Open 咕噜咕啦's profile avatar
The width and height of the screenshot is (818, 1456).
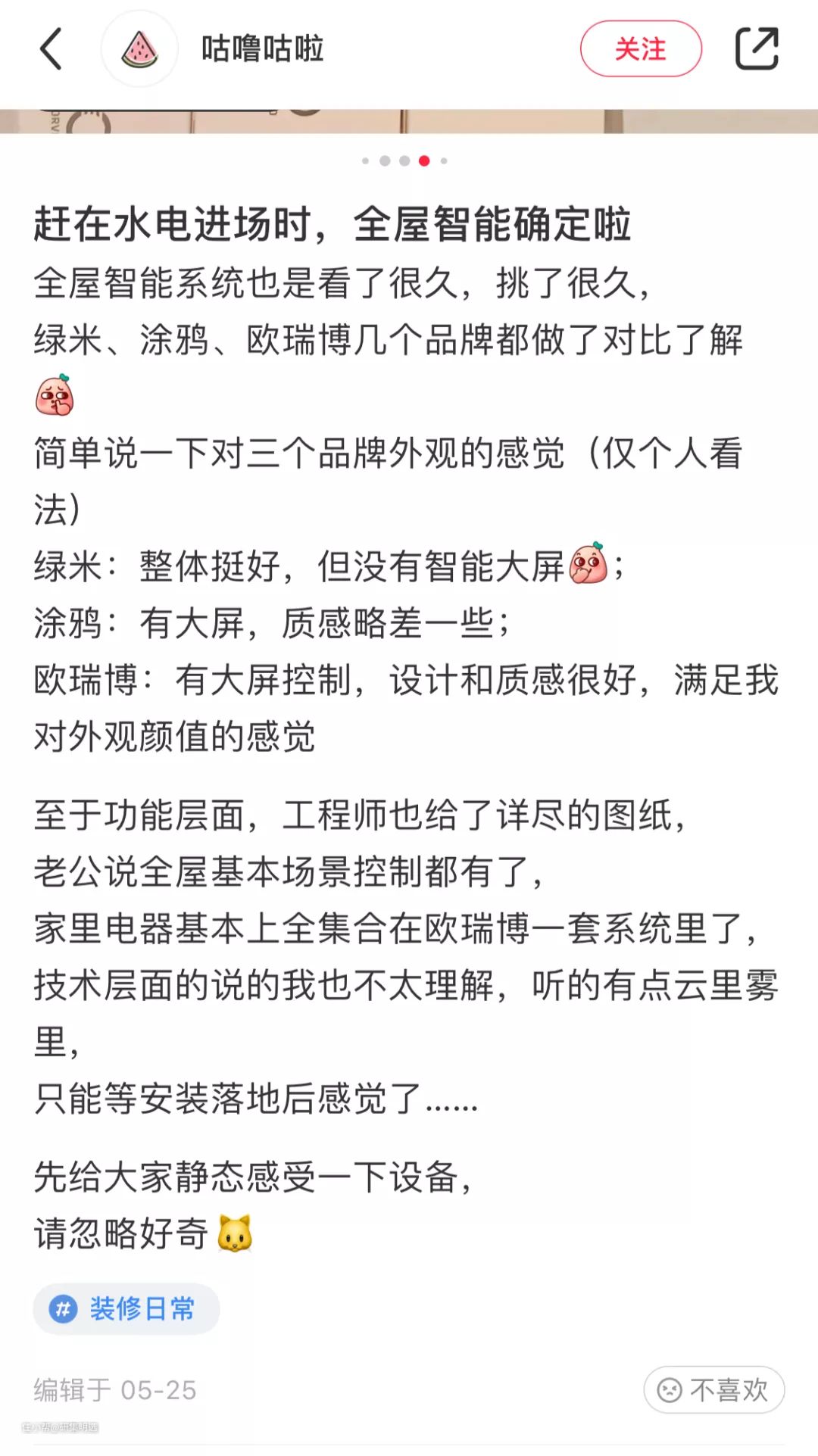pos(139,49)
